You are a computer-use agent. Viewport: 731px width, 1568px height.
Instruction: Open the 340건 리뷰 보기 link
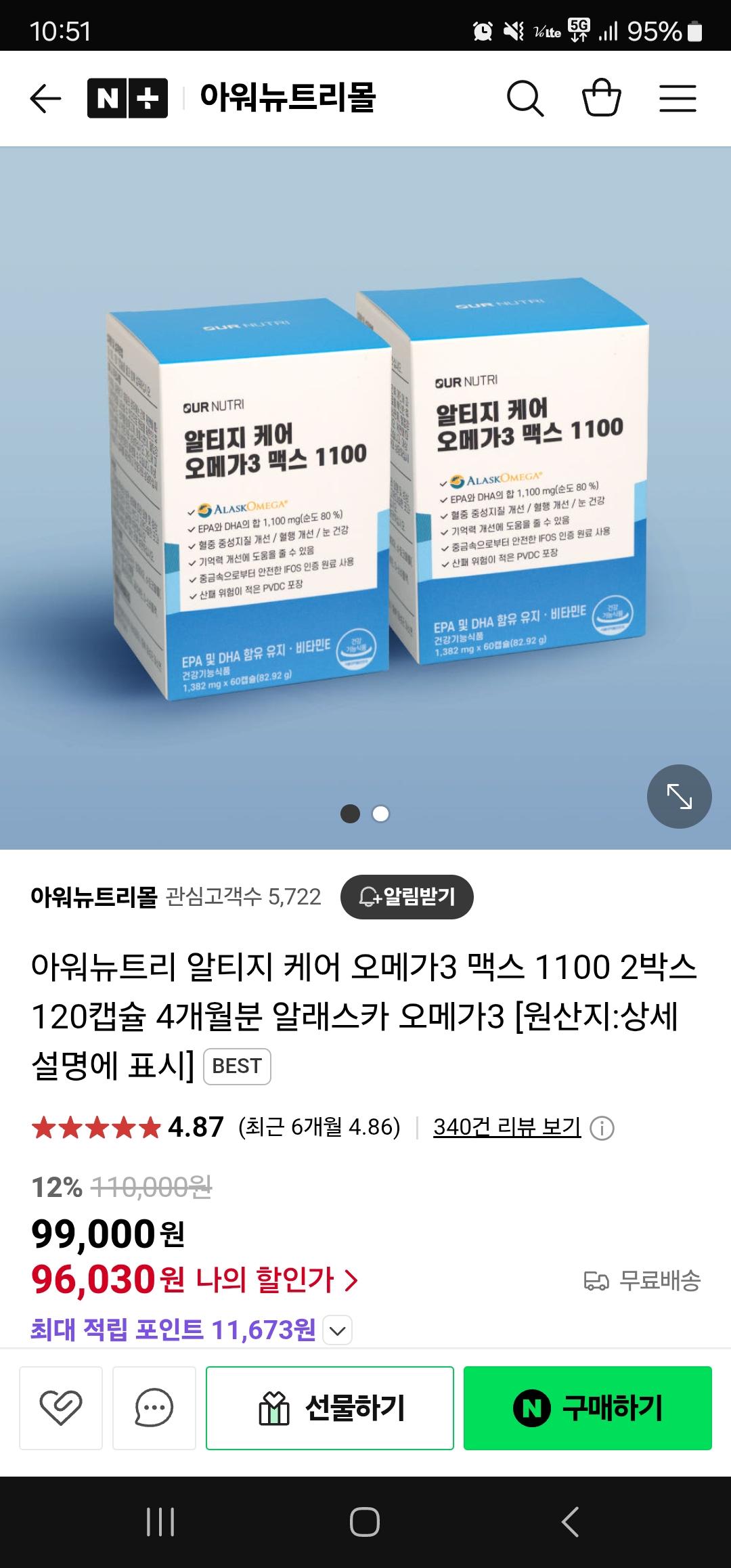coord(507,1127)
